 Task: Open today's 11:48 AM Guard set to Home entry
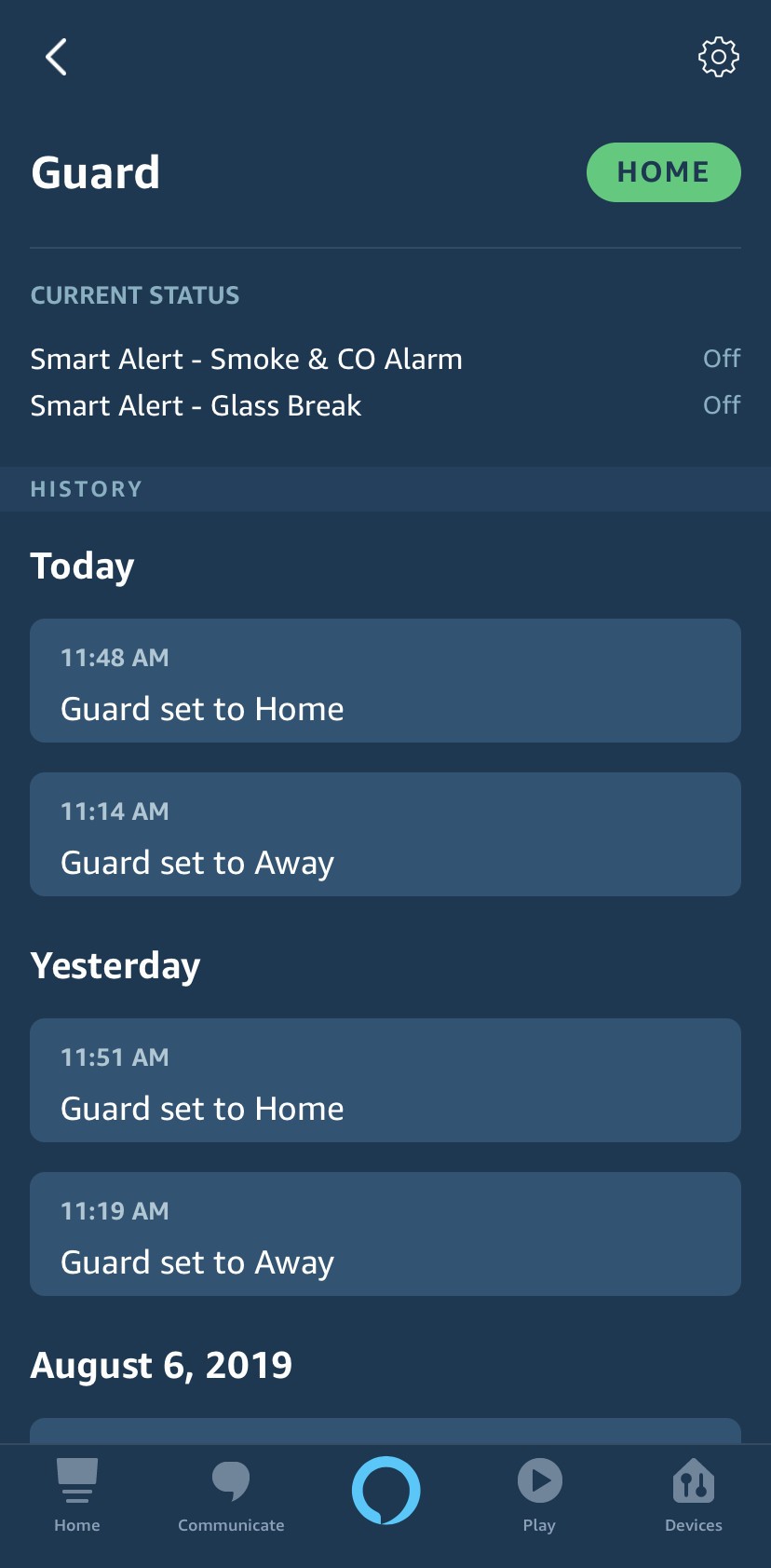pos(385,681)
